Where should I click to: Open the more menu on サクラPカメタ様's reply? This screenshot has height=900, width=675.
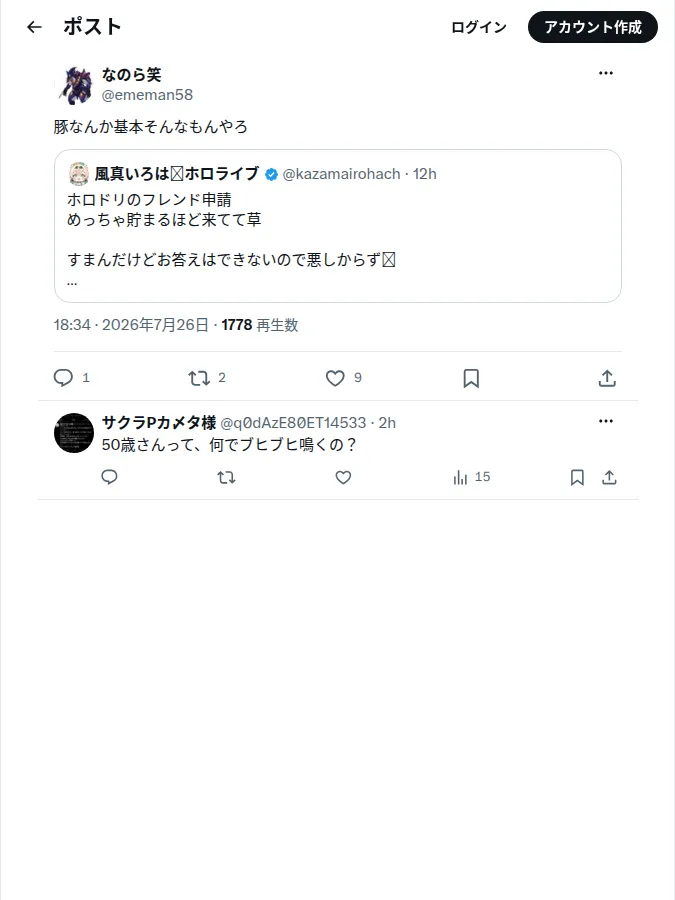click(606, 421)
